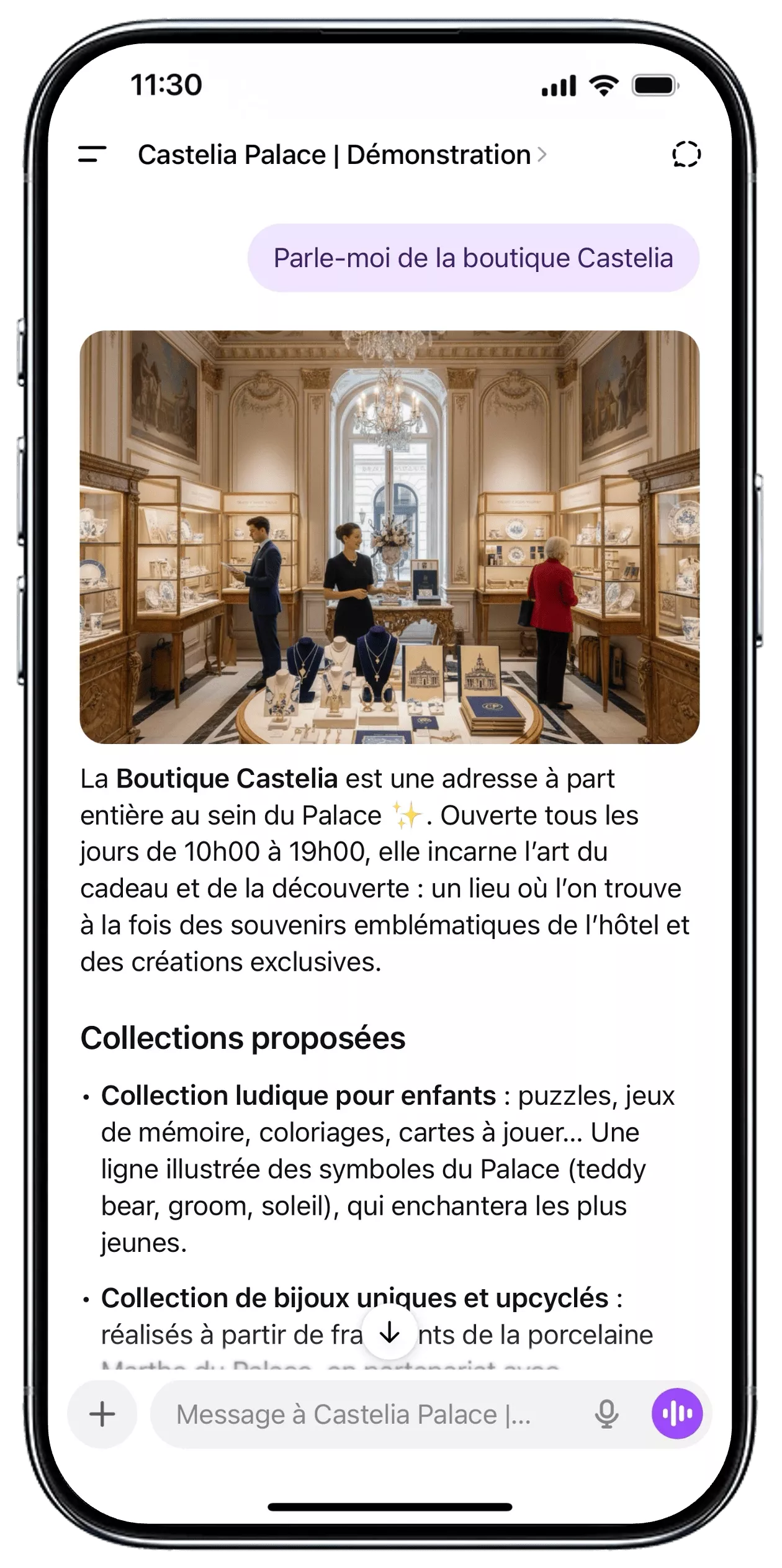Open the attachment plus menu
The width and height of the screenshot is (782, 1568).
coord(102,1414)
